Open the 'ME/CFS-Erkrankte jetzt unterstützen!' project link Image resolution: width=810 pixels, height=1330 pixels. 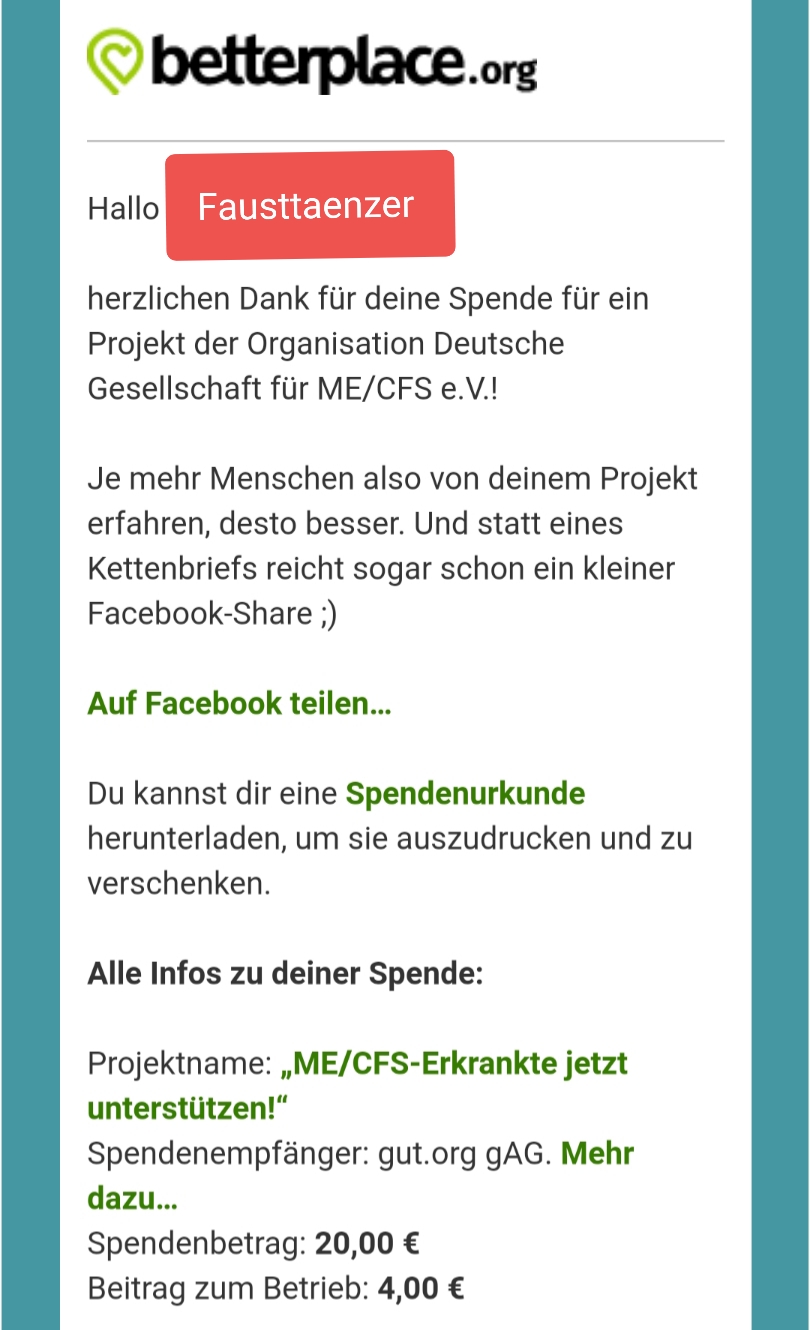tap(358, 1085)
